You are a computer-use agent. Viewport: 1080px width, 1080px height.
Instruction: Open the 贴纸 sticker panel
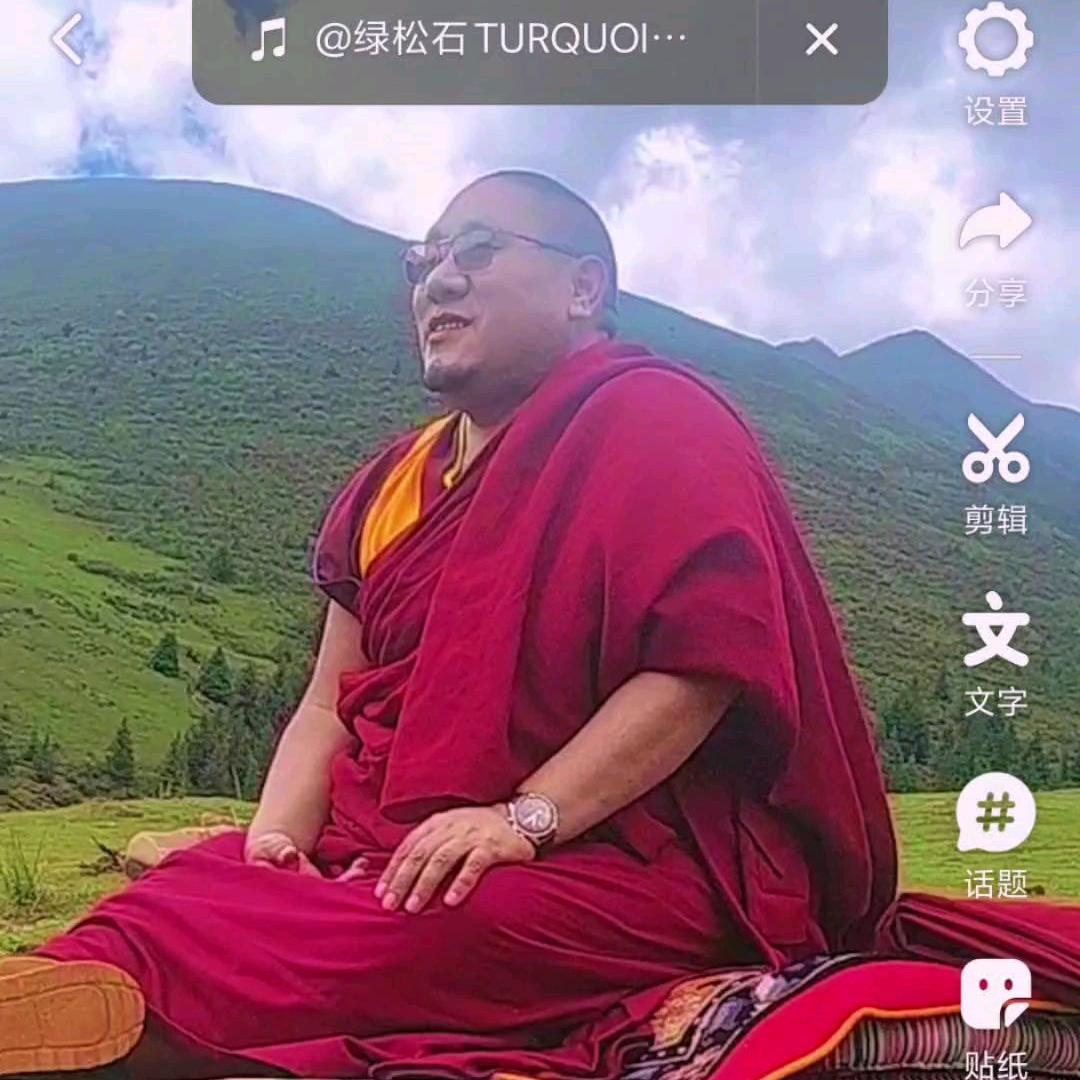coord(996,1010)
